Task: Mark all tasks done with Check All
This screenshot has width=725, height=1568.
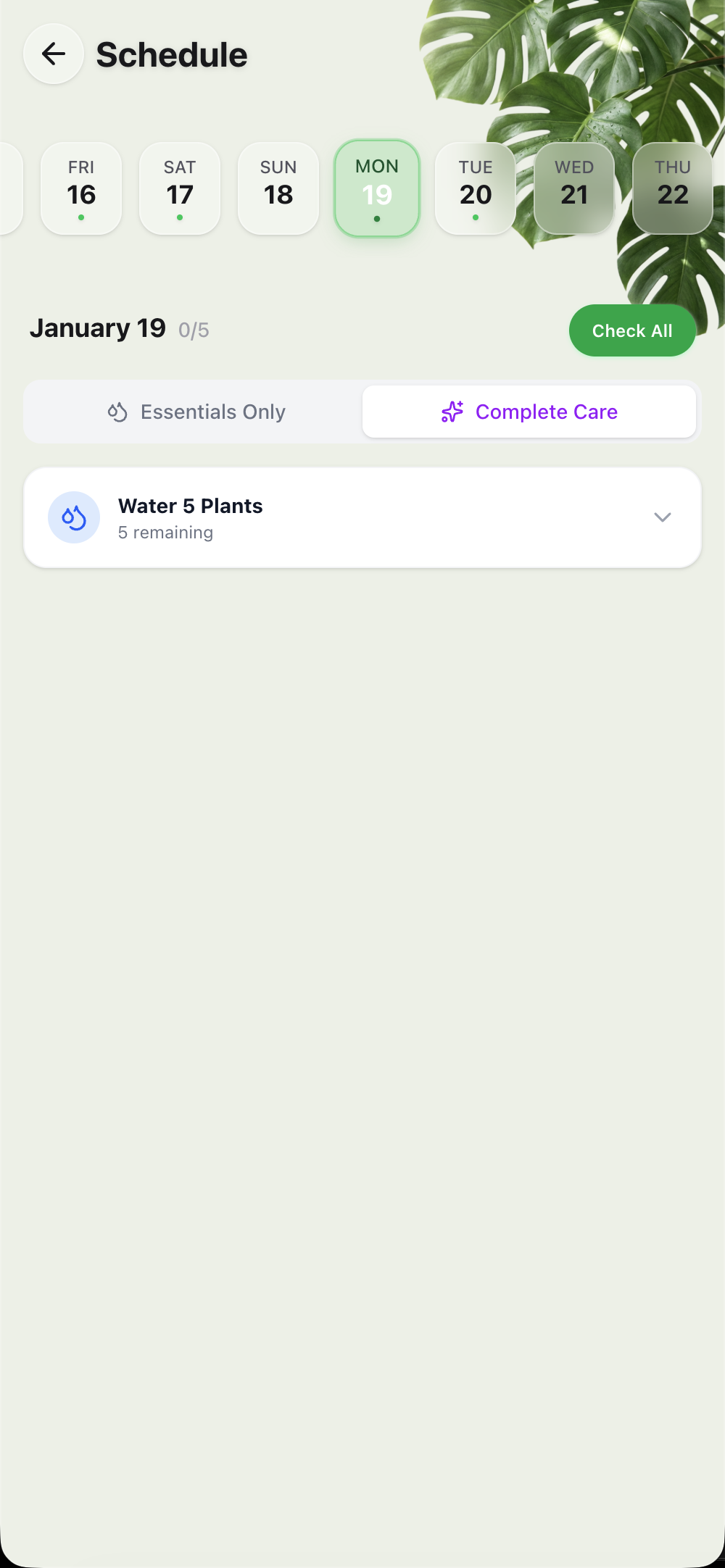Action: 632,330
